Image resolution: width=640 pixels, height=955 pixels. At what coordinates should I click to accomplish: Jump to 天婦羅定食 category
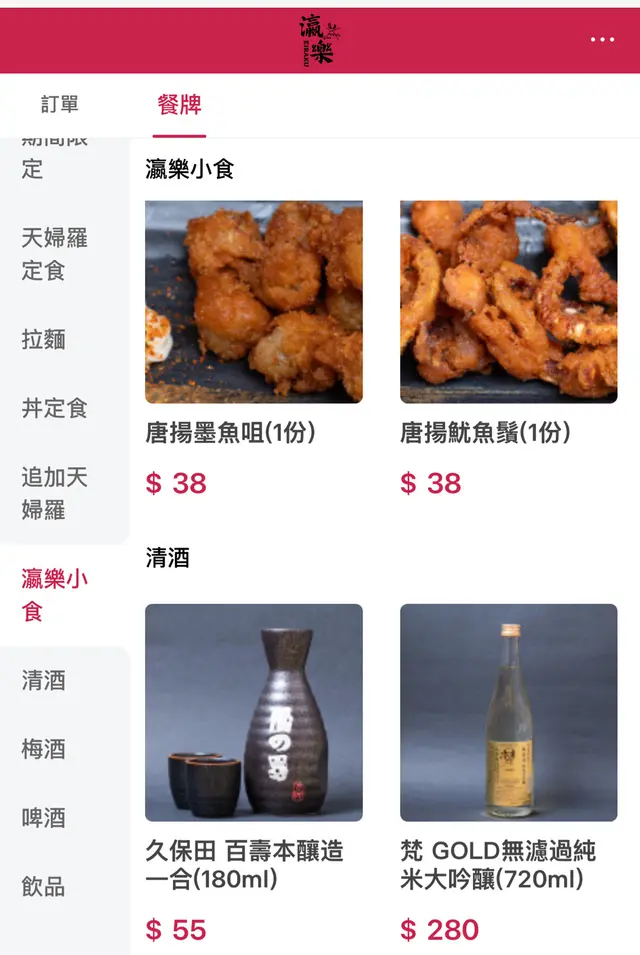pos(55,254)
